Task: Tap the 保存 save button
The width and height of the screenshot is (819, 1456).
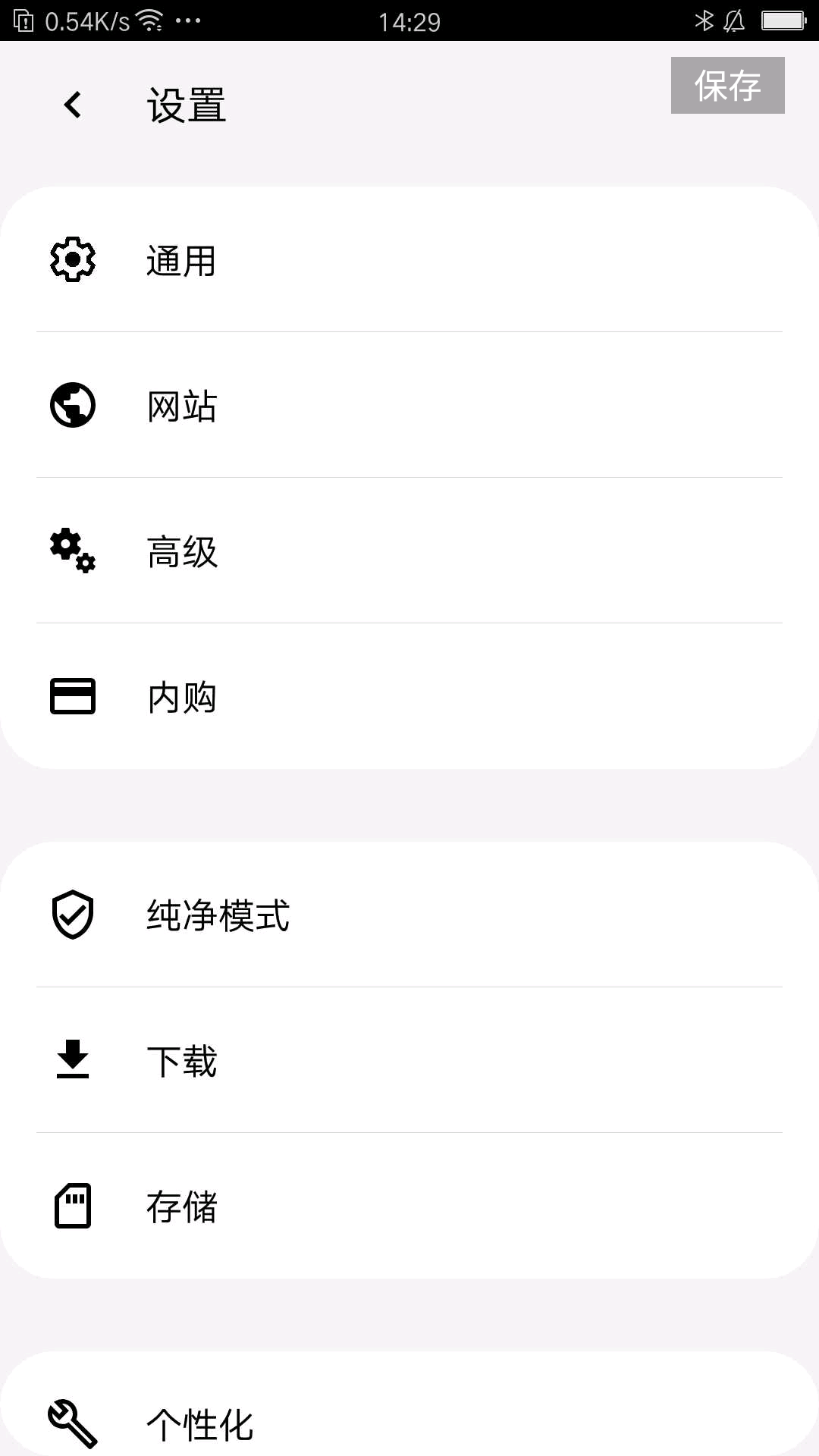Action: pyautogui.click(x=727, y=86)
